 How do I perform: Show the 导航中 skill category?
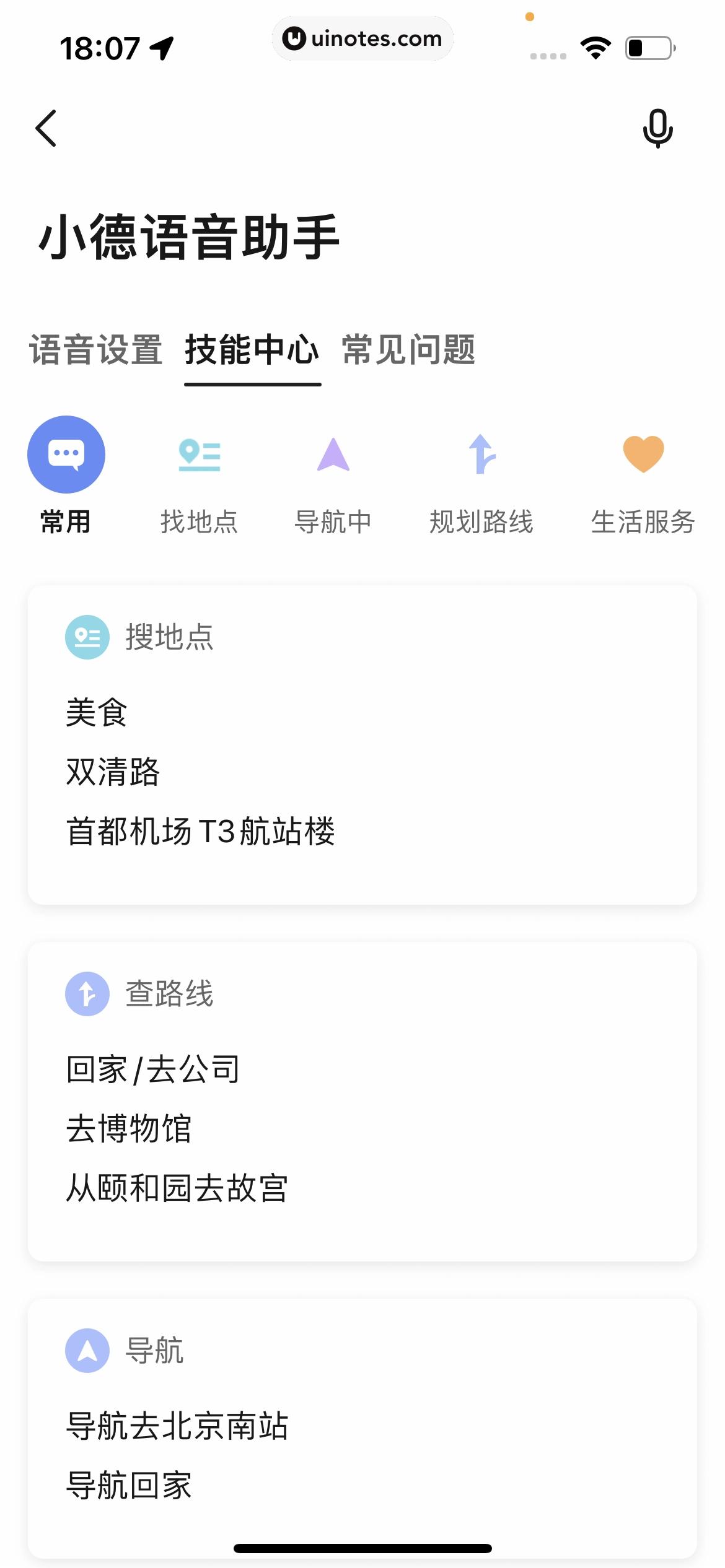tap(333, 483)
